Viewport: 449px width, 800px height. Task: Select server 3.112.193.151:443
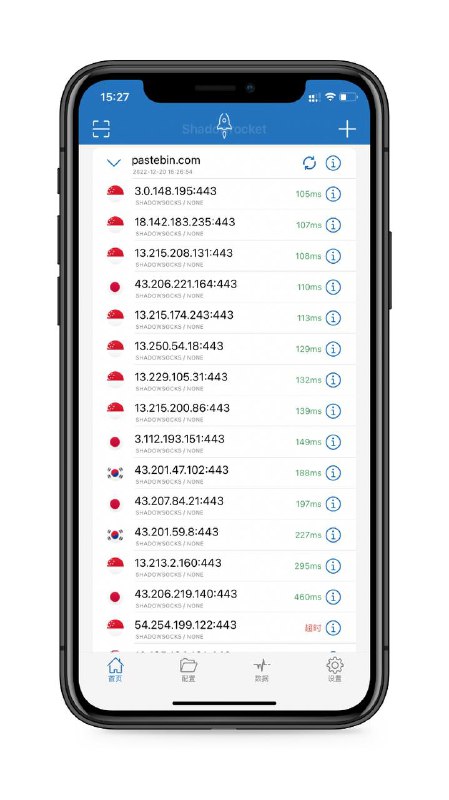click(x=224, y=442)
